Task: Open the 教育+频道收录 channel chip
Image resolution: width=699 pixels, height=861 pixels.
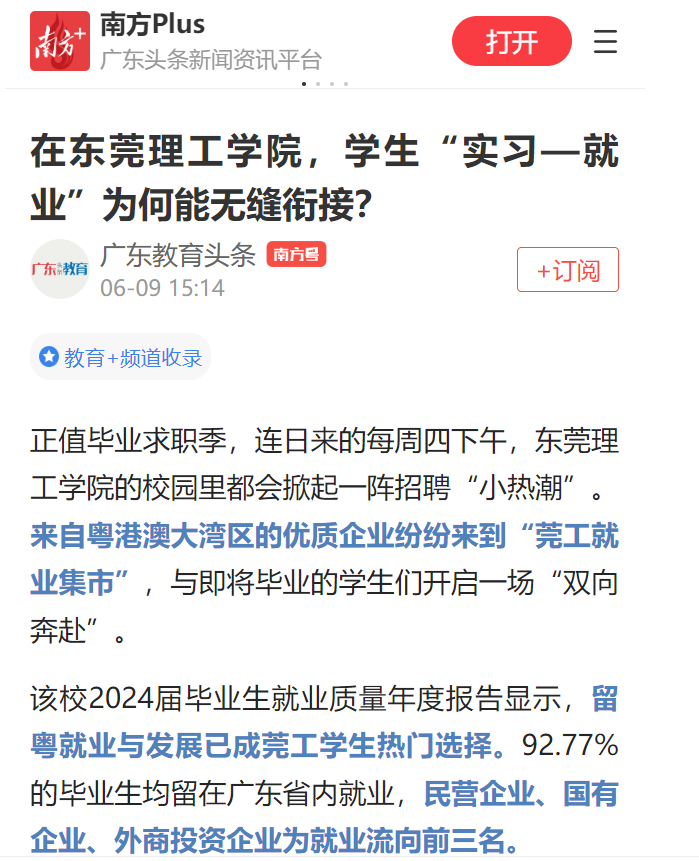Action: coord(121,357)
